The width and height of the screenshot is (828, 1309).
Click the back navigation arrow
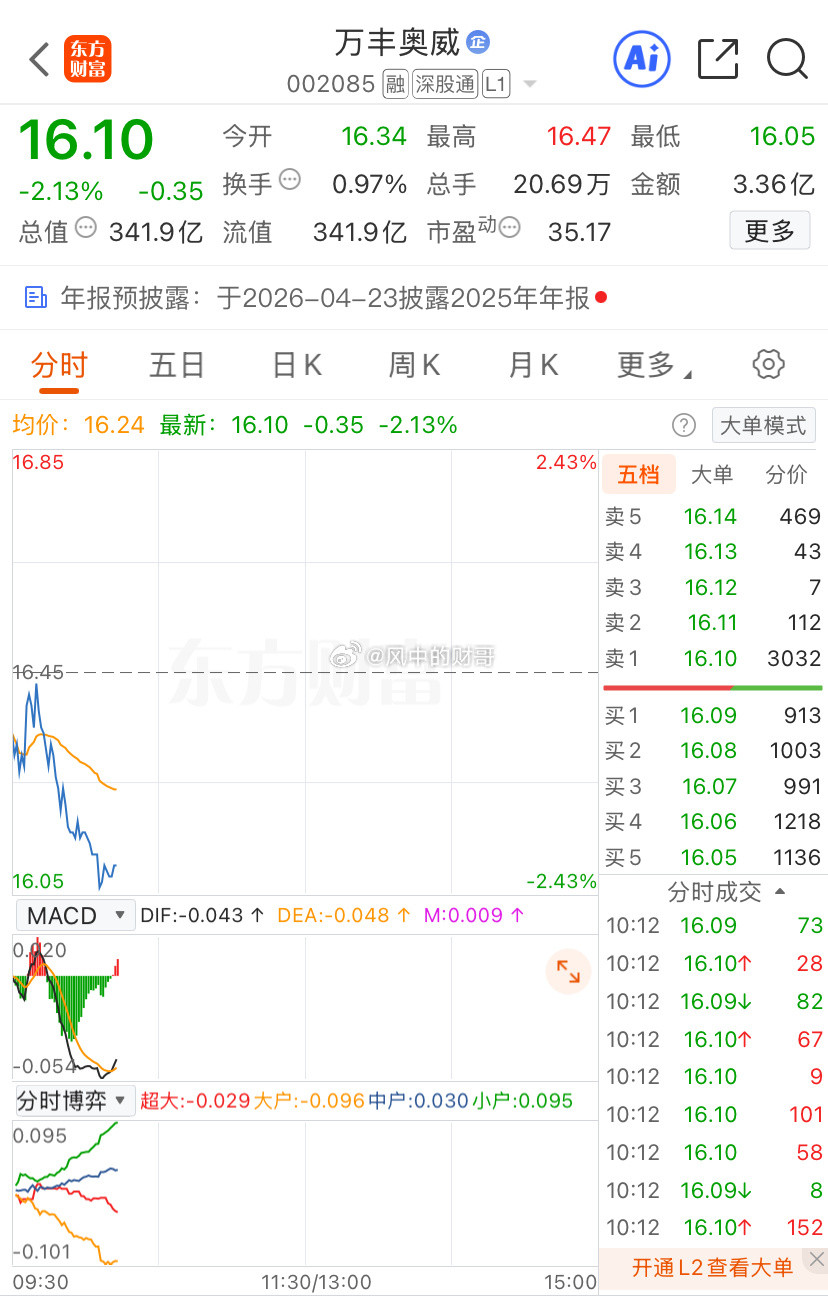[x=38, y=59]
